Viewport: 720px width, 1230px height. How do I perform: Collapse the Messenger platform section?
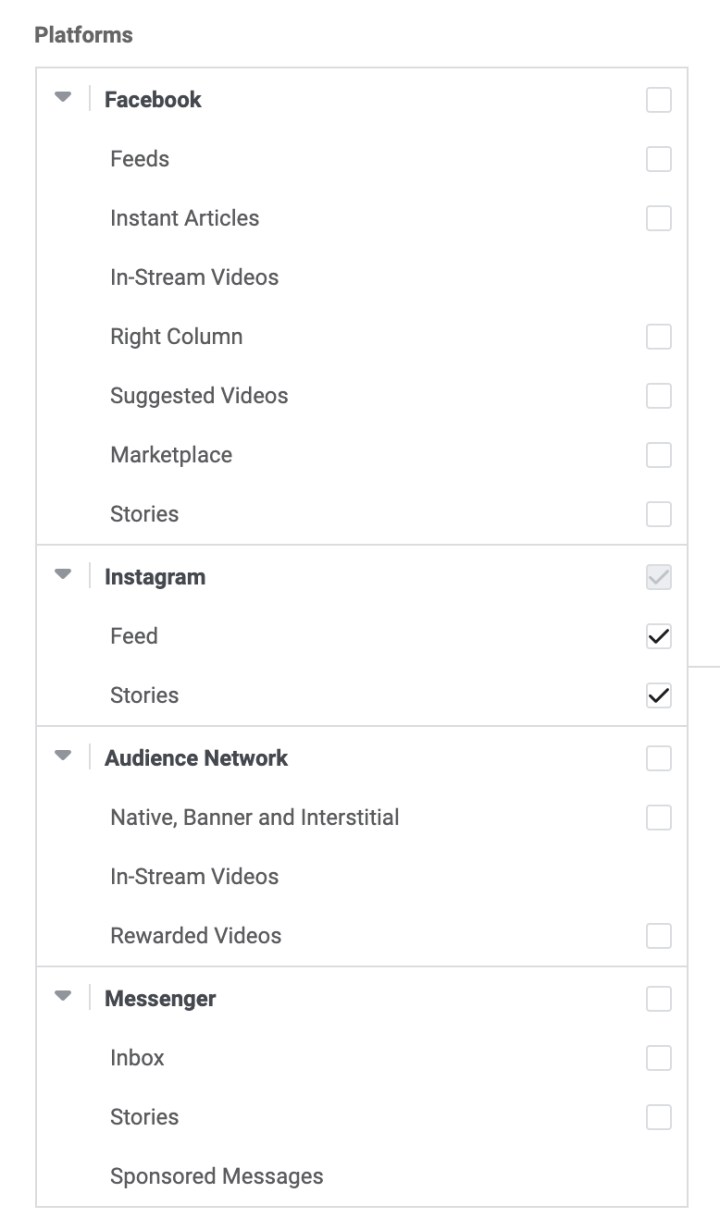[x=63, y=997]
